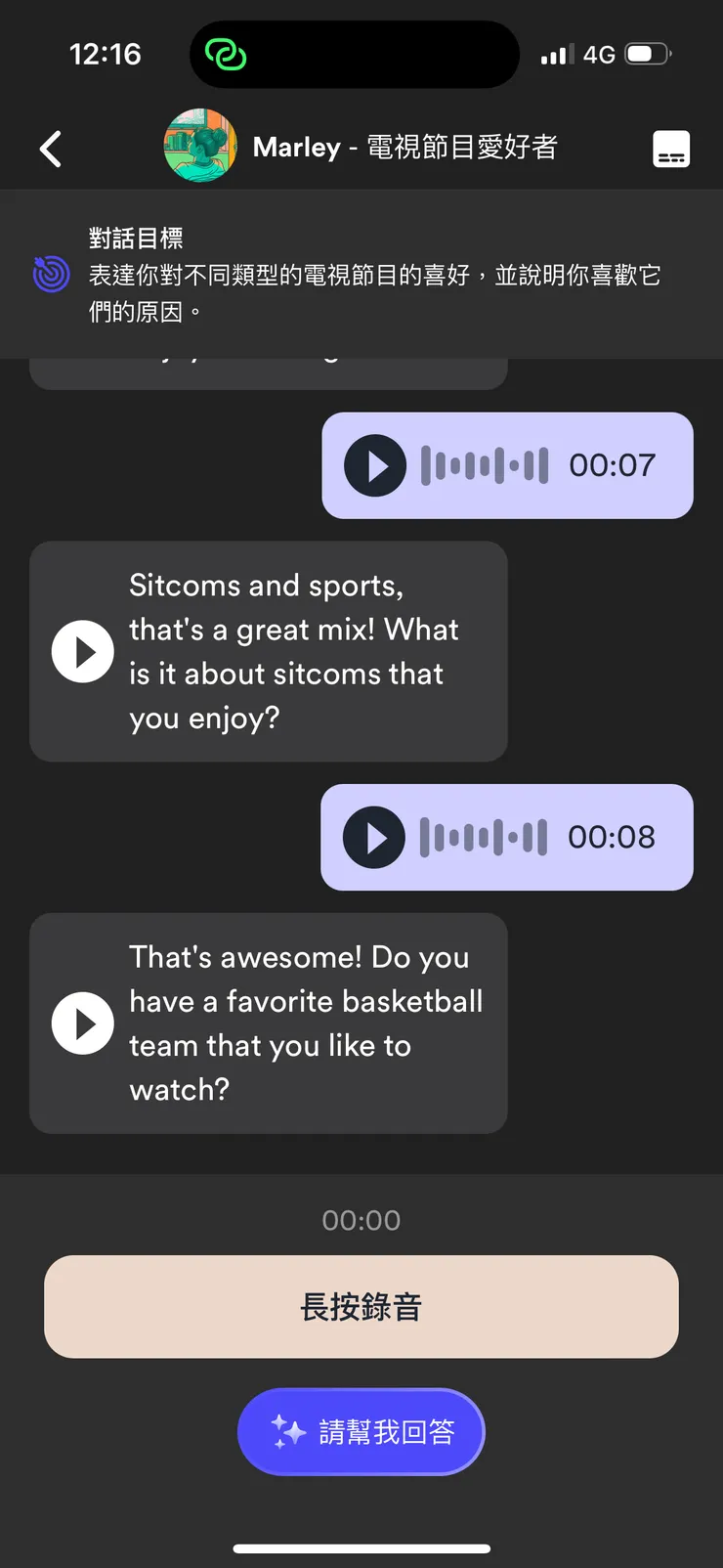The image size is (723, 1568).
Task: Play the "favorite basketball team" message audio
Action: click(x=83, y=1024)
